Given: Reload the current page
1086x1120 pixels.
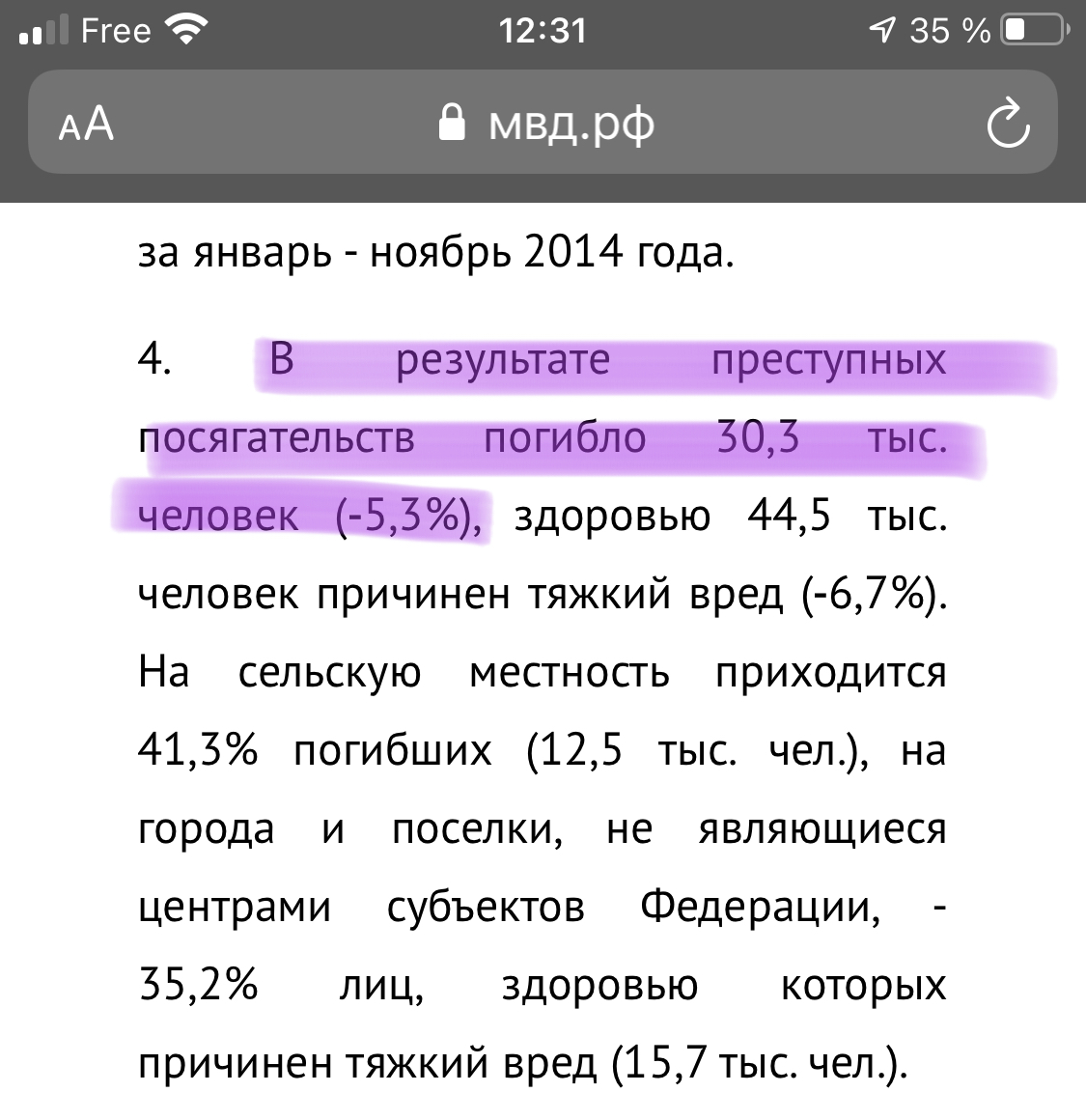Looking at the screenshot, I should (x=1008, y=125).
